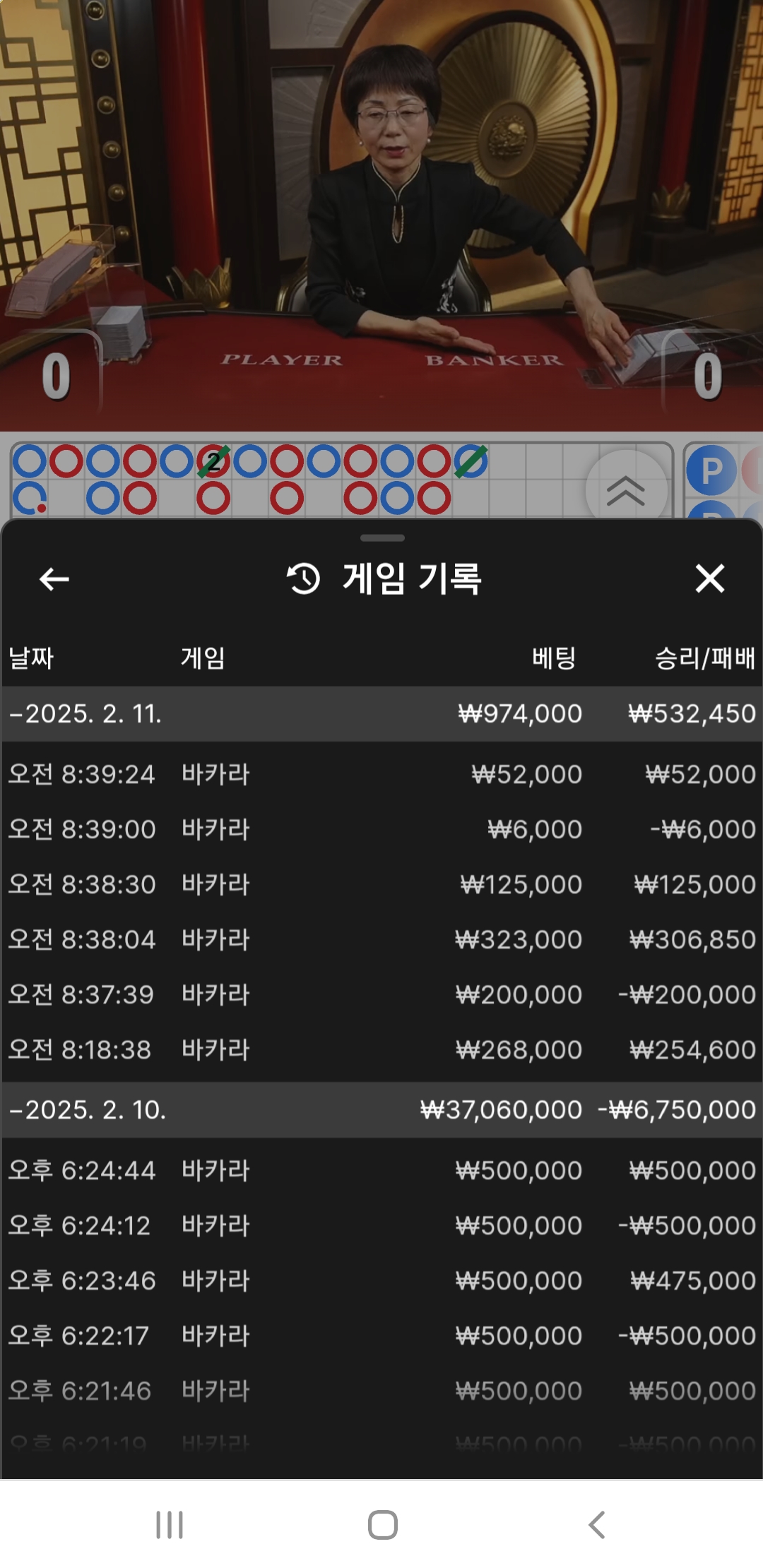Open the 오후 6:24:44 바카라 record
The height and width of the screenshot is (1568, 763).
click(x=381, y=1170)
